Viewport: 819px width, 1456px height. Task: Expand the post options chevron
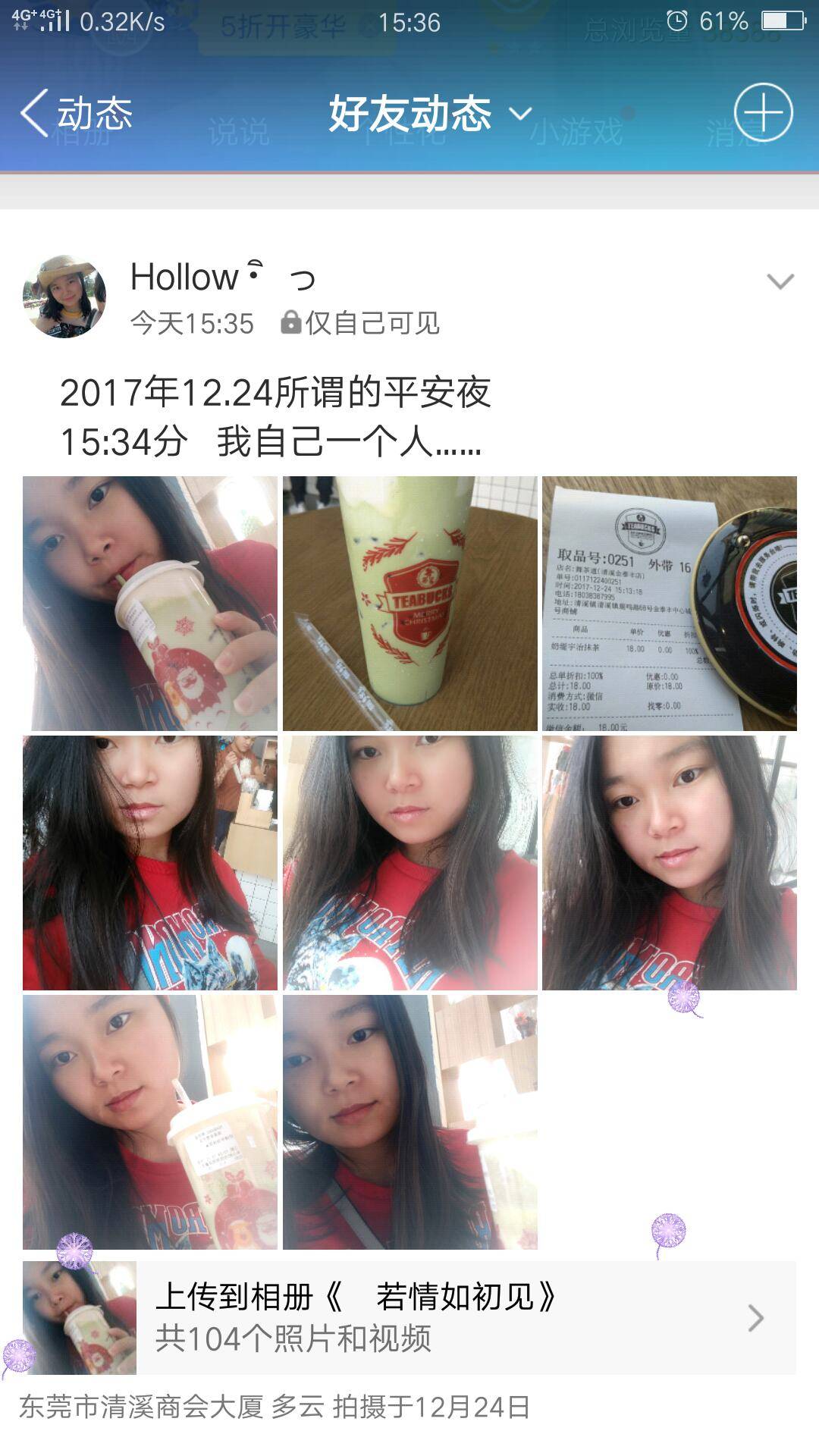coord(780,281)
